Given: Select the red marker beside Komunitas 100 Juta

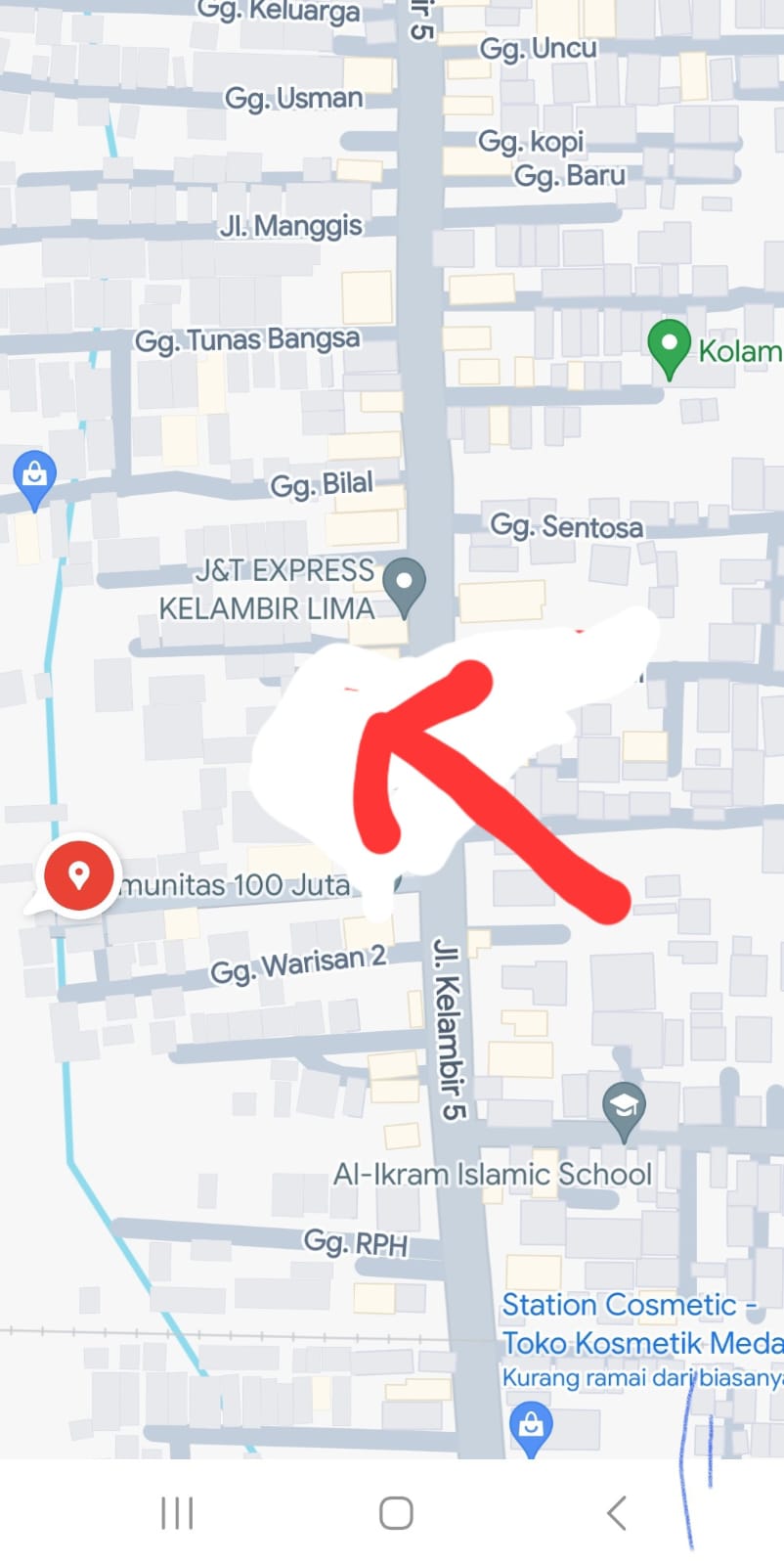Looking at the screenshot, I should [x=78, y=874].
